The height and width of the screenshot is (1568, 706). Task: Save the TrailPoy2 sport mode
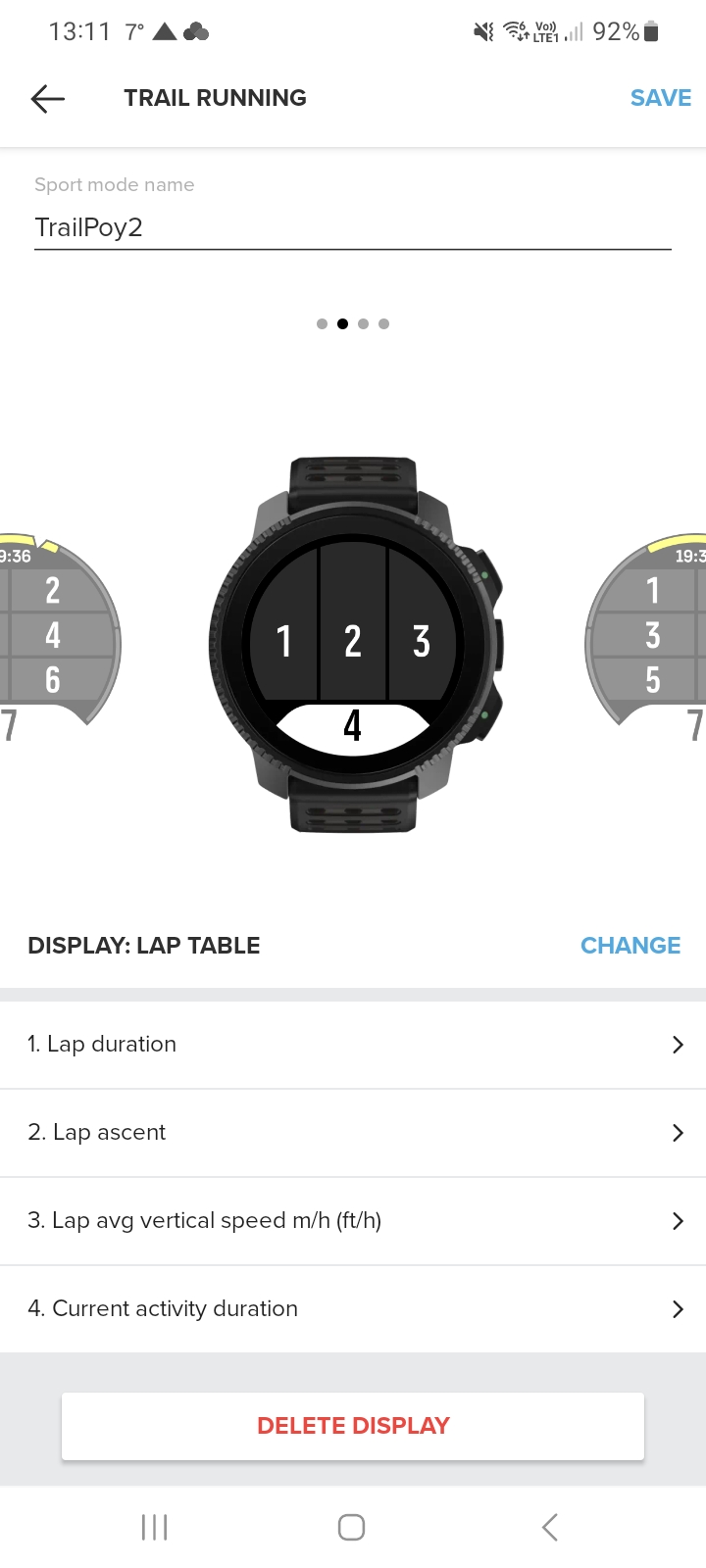pos(661,98)
